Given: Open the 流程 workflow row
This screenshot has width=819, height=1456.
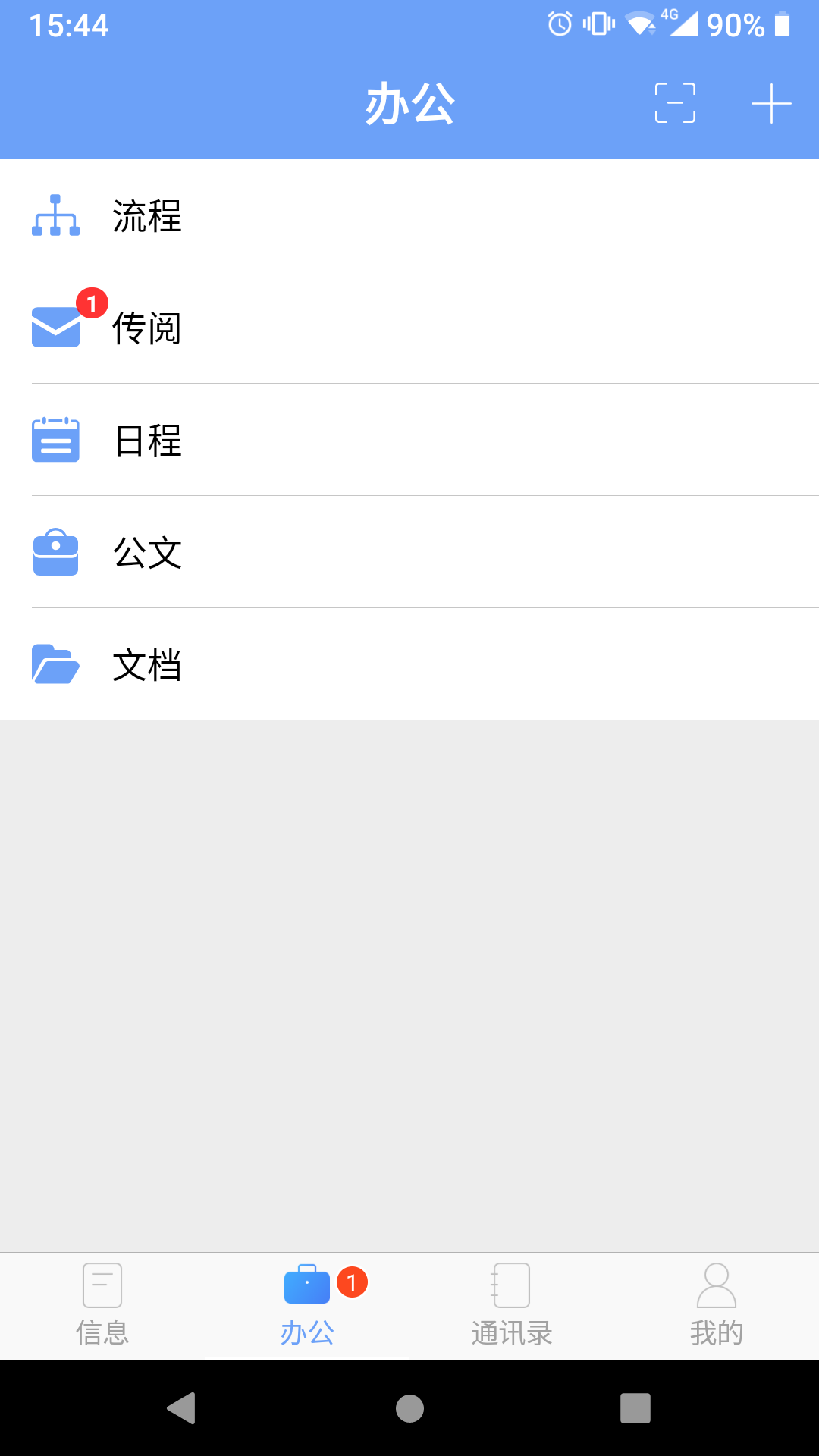Looking at the screenshot, I should tap(409, 216).
